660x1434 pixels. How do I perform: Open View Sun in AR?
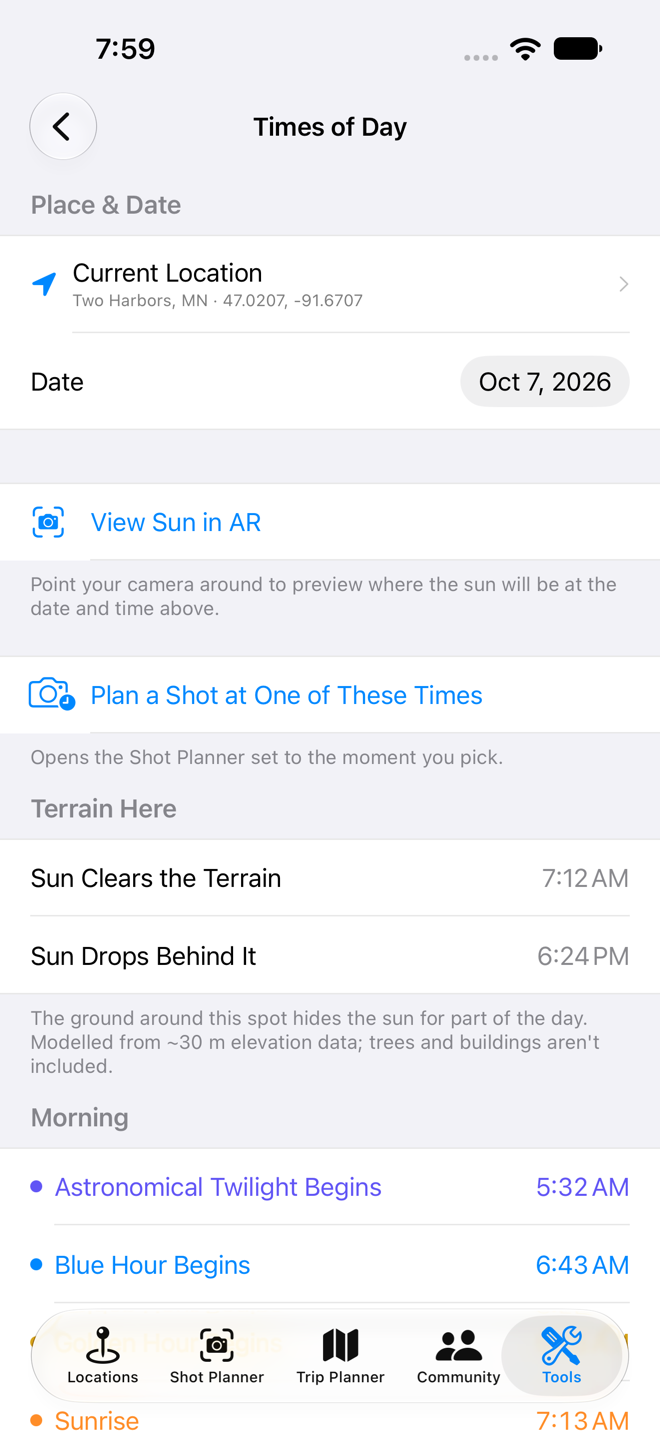(x=330, y=522)
